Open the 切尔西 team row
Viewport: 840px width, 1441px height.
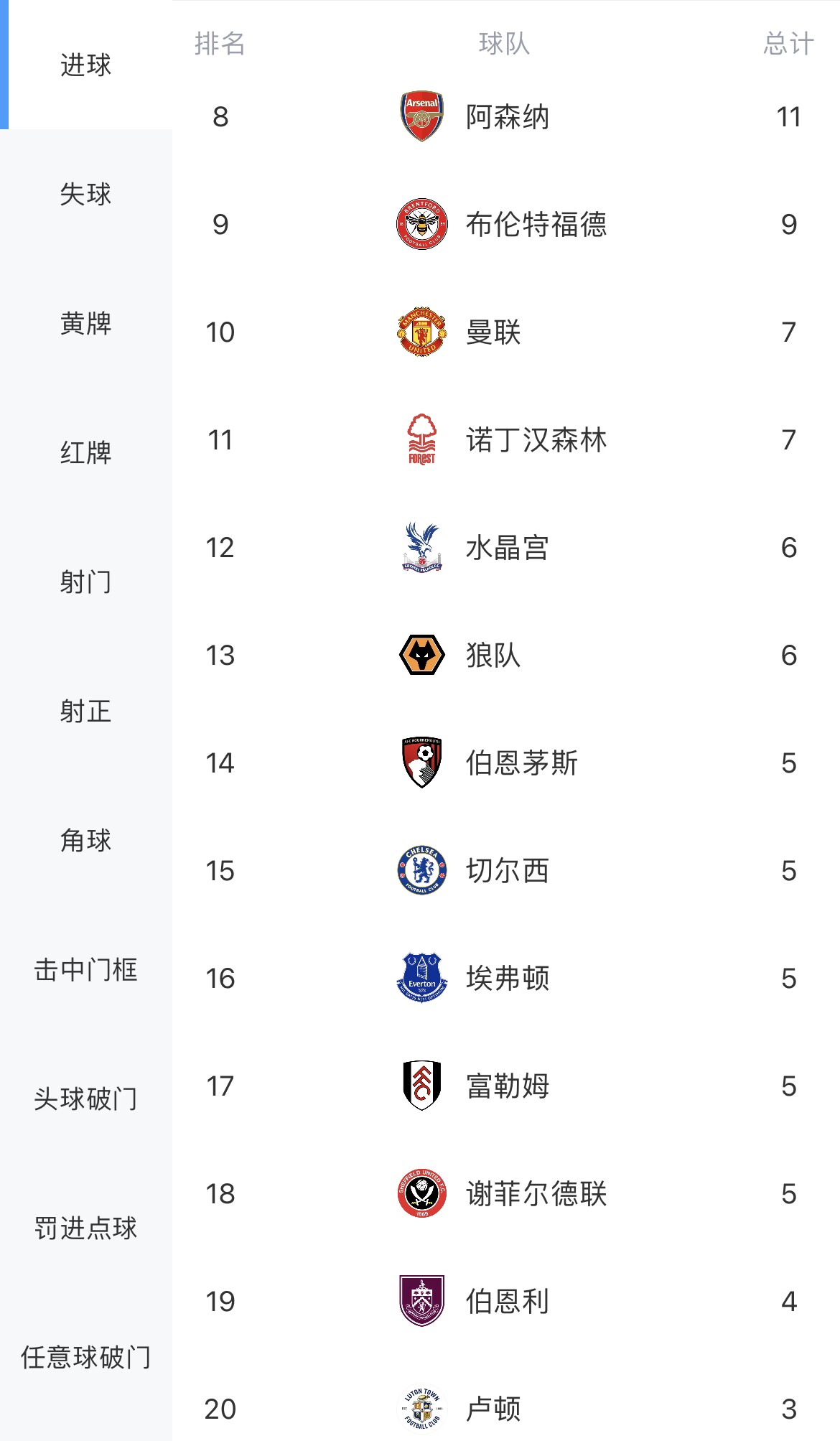pyautogui.click(x=507, y=871)
